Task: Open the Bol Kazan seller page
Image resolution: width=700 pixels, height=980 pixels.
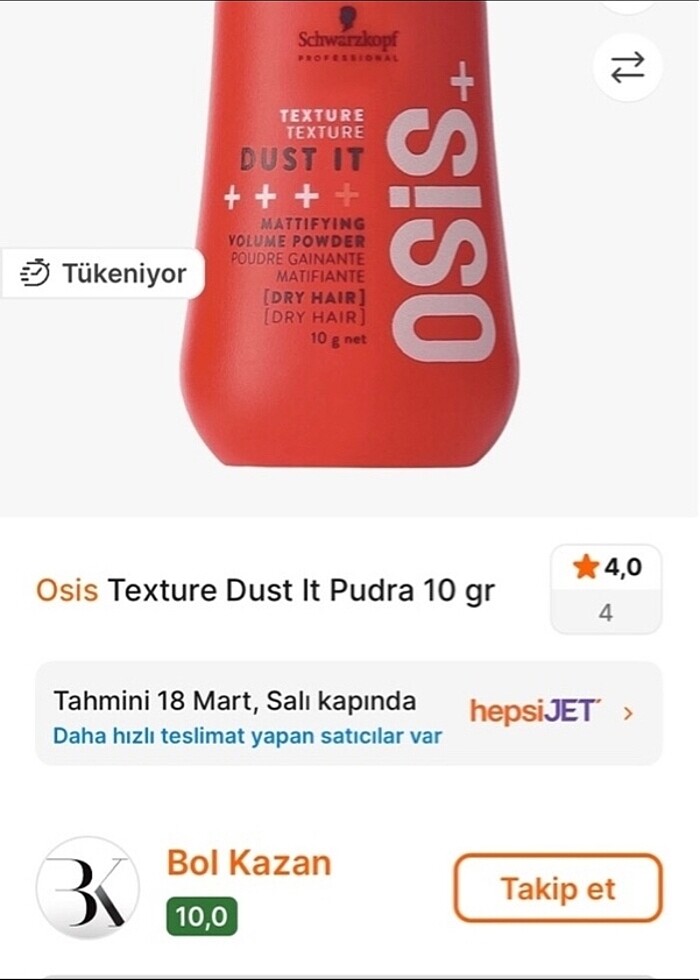Action: point(248,862)
